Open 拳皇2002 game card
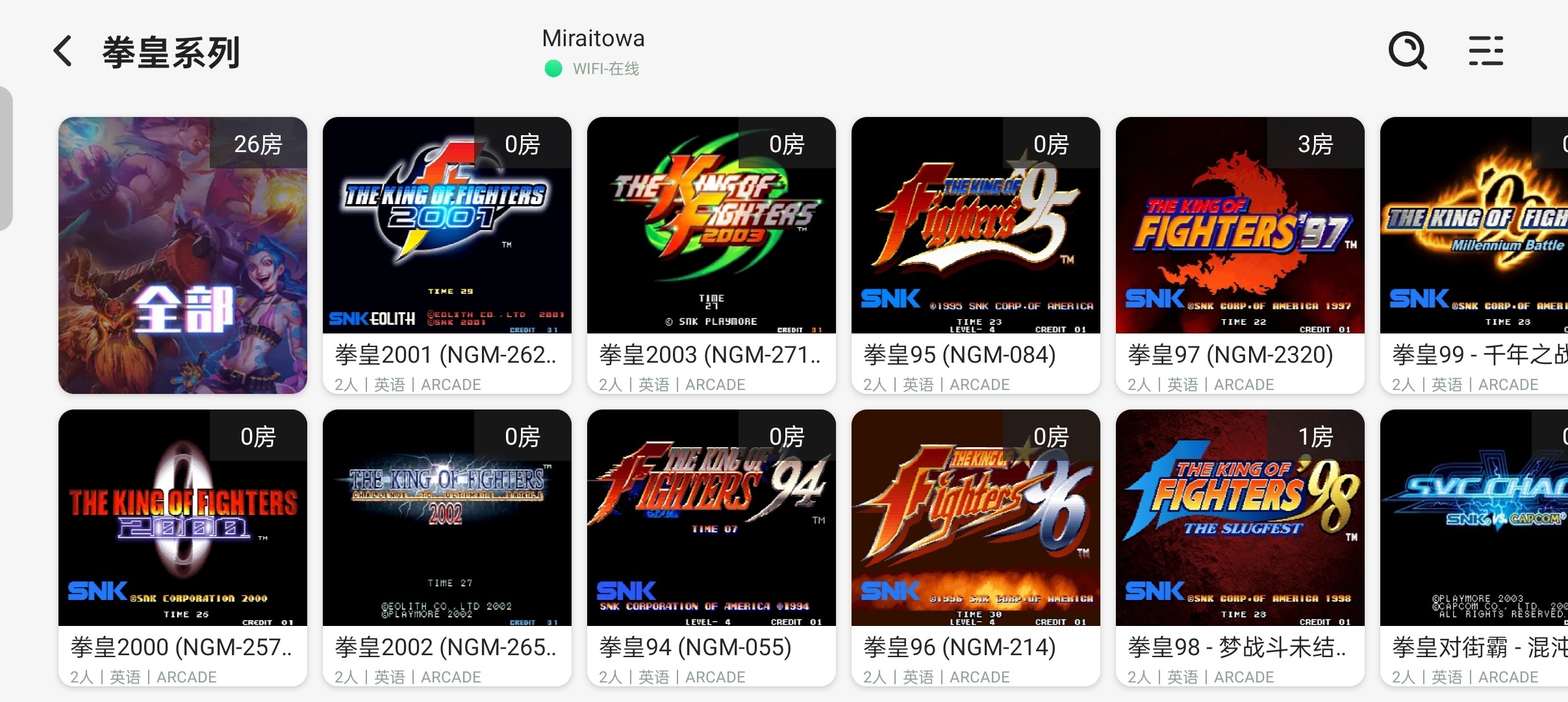The width and height of the screenshot is (1568, 702). (x=447, y=547)
